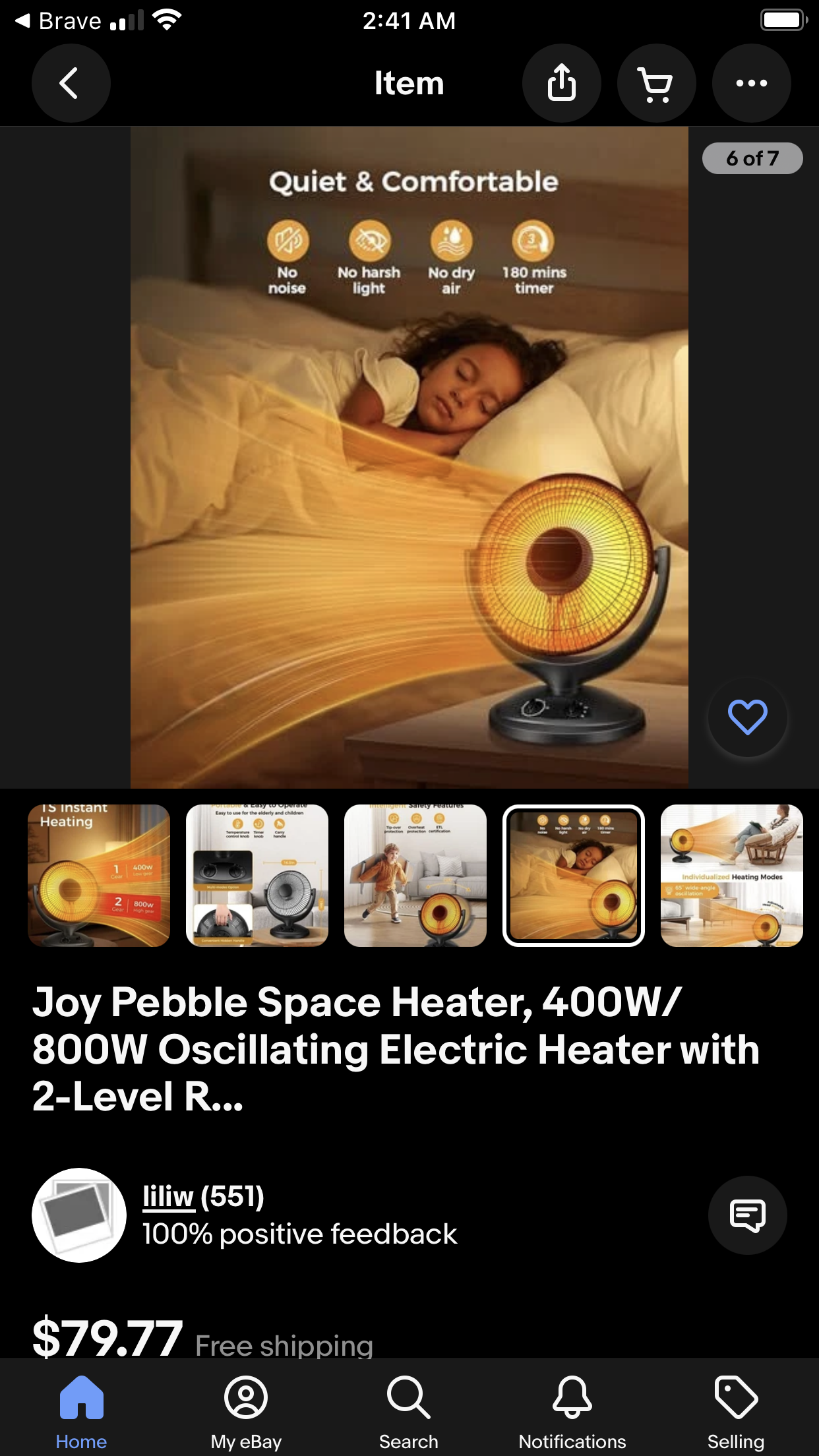Message the seller via chat icon
This screenshot has width=819, height=1456.
click(x=747, y=1215)
